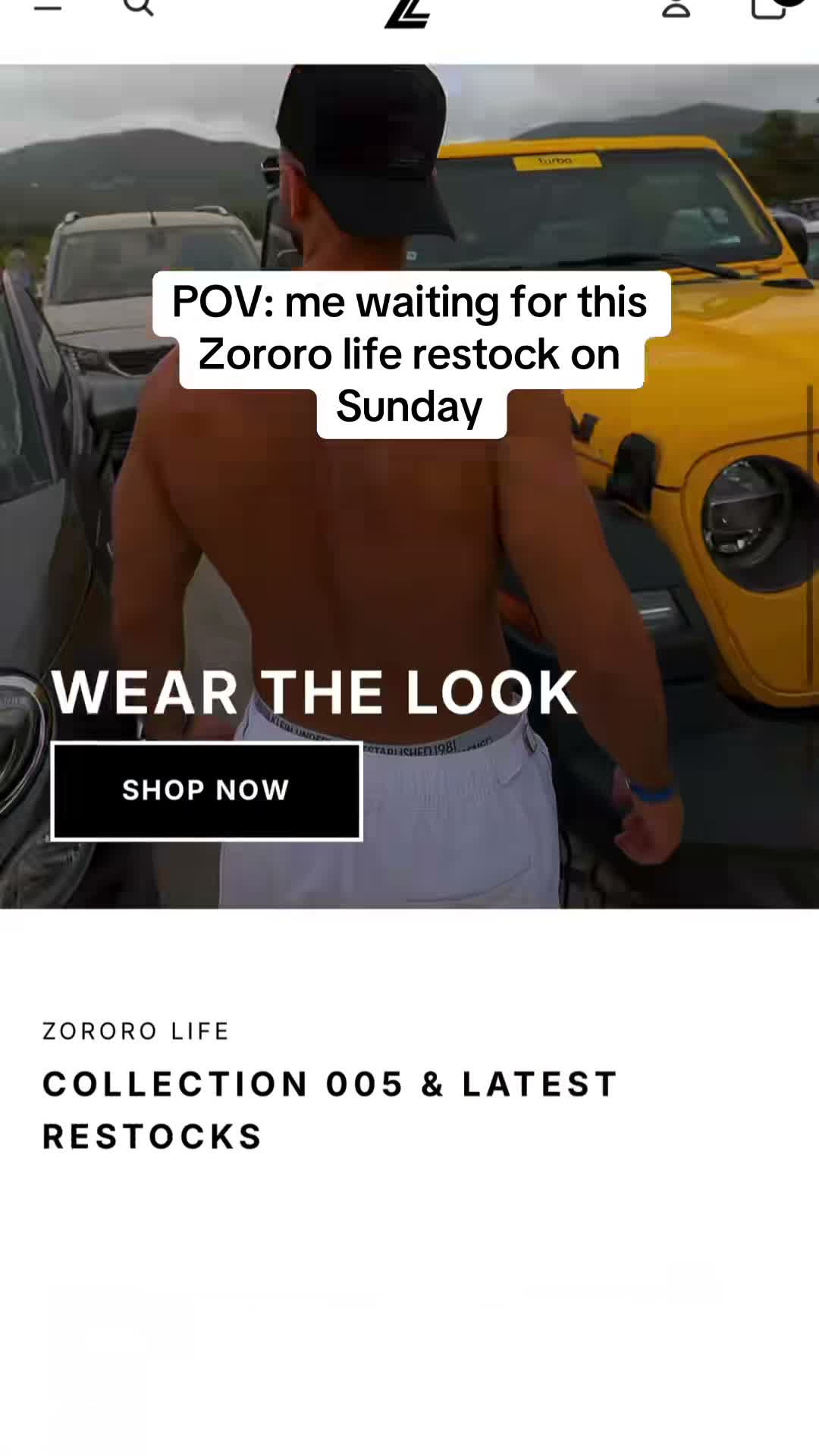
Task: Open the account profile icon
Action: [676, 7]
